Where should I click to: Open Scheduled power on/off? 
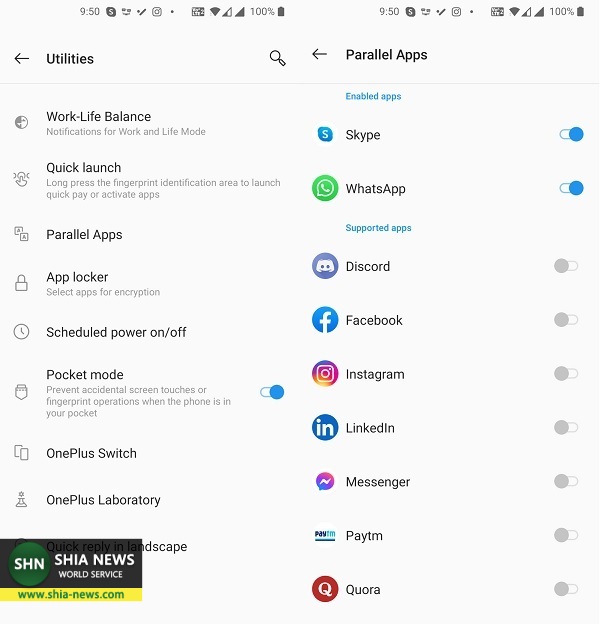tap(116, 332)
